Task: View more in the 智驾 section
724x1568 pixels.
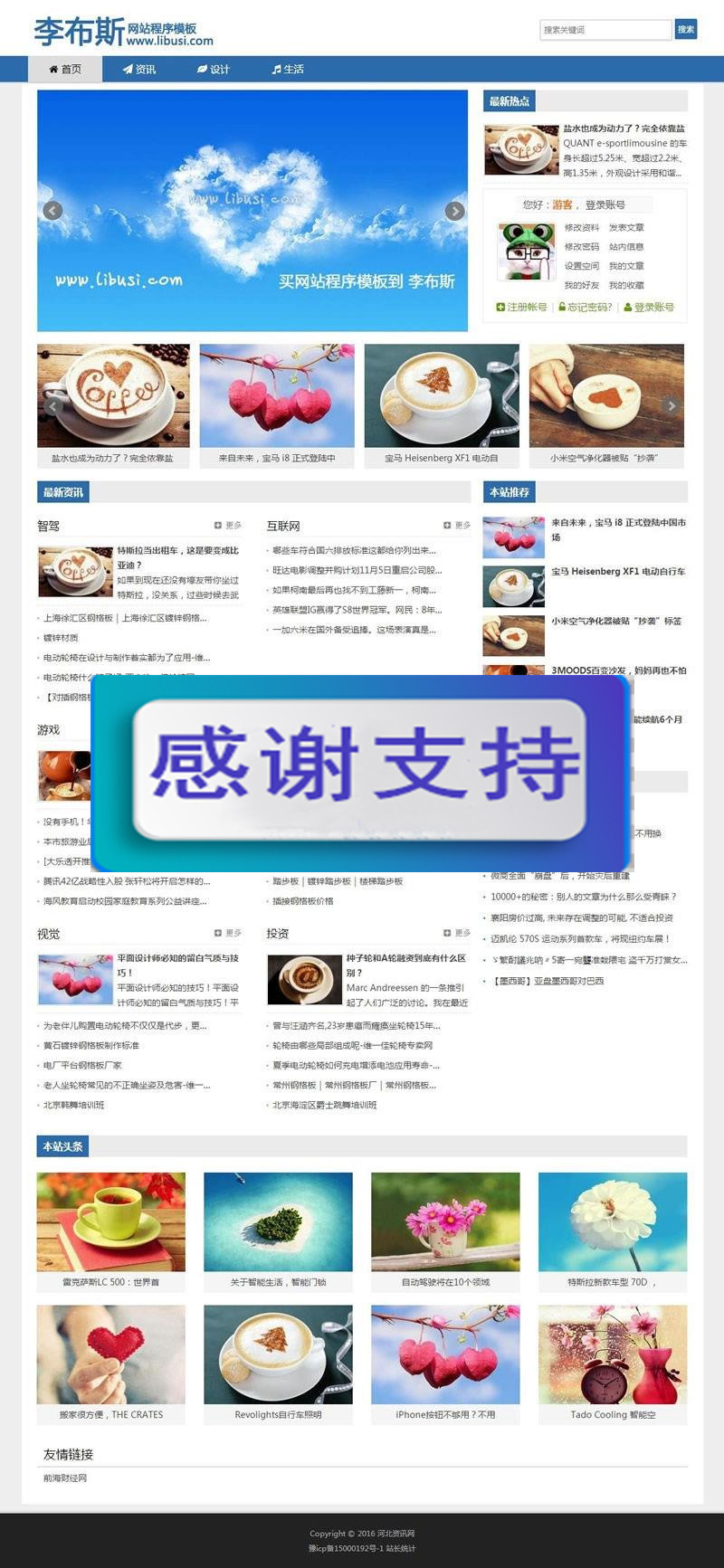Action: (x=229, y=526)
